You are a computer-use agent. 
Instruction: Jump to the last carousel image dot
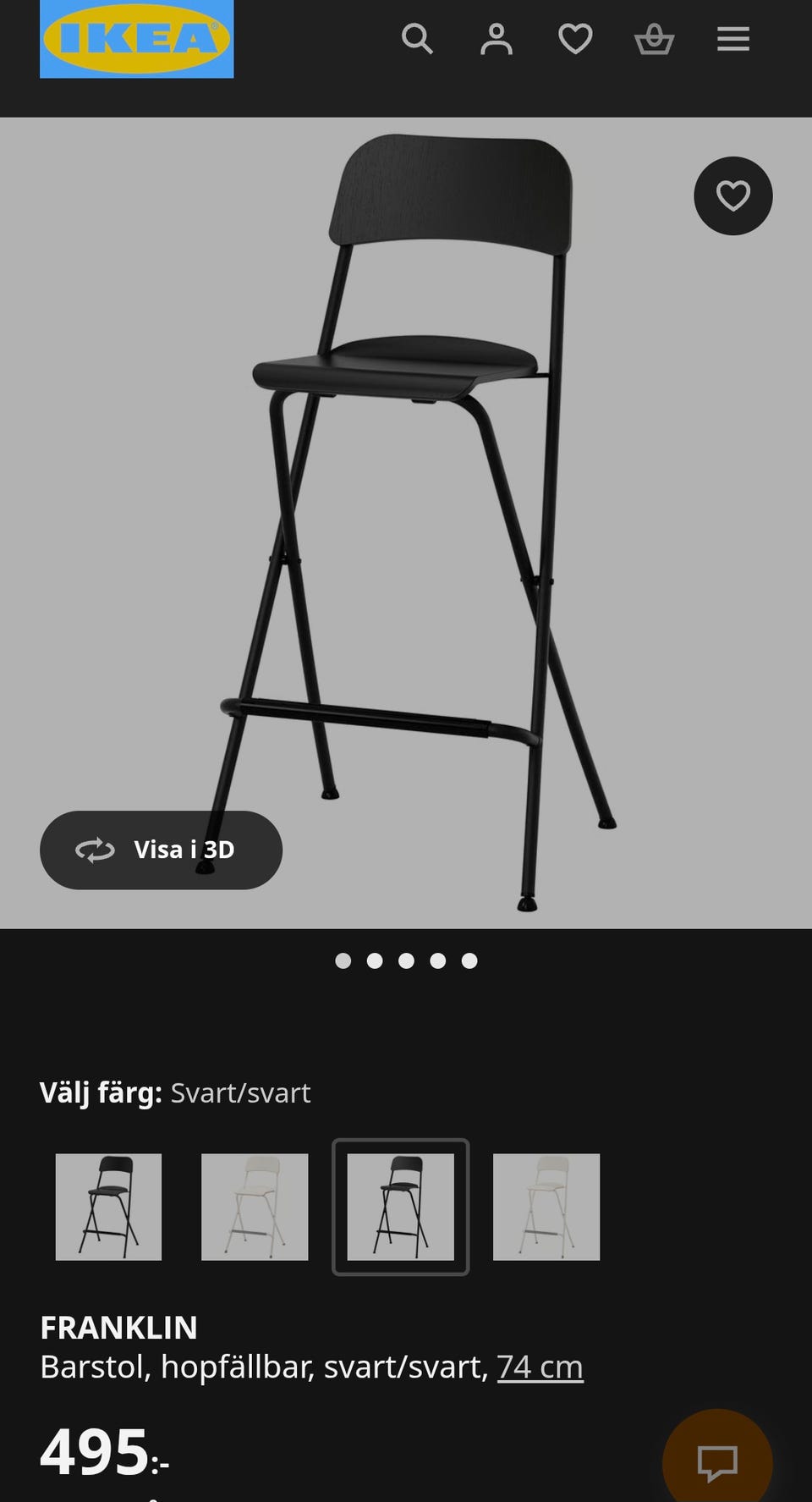point(467,960)
